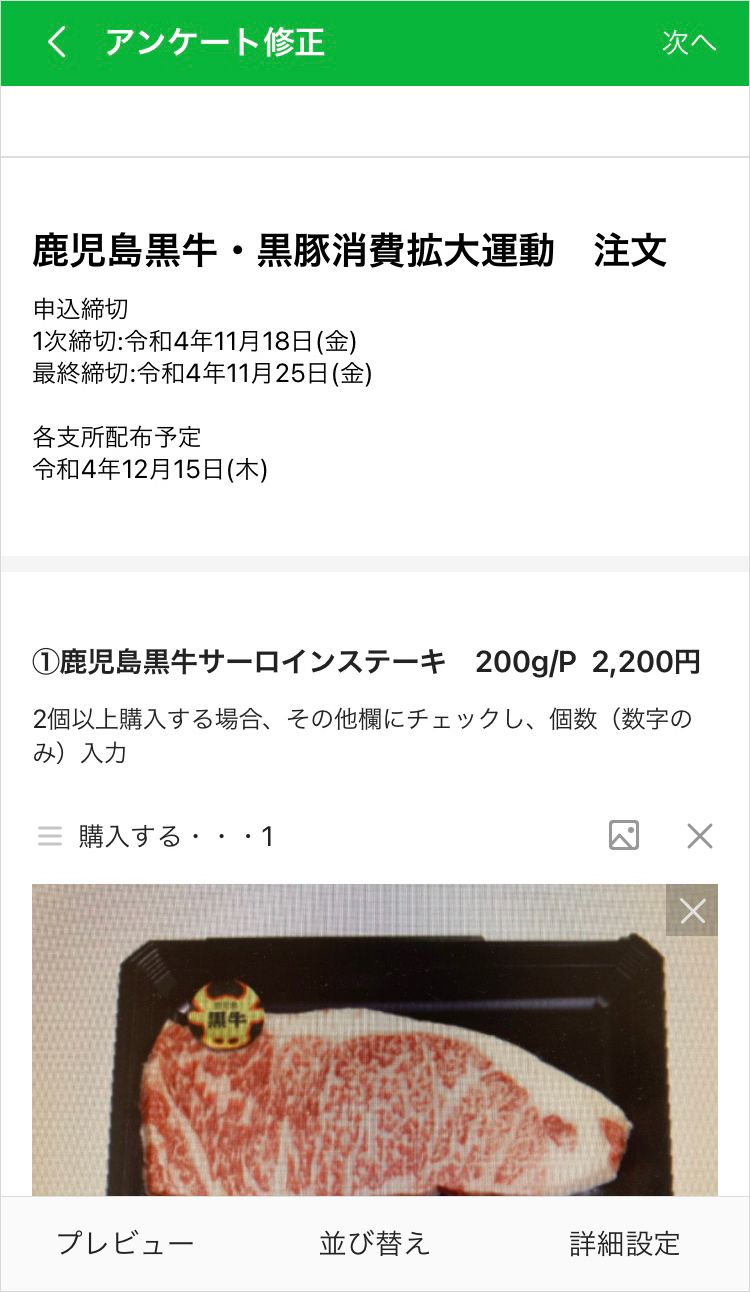Edit survey title 鹿児島黒牛・黒豚消費拡大運動 注文
This screenshot has width=750, height=1292.
[349, 251]
